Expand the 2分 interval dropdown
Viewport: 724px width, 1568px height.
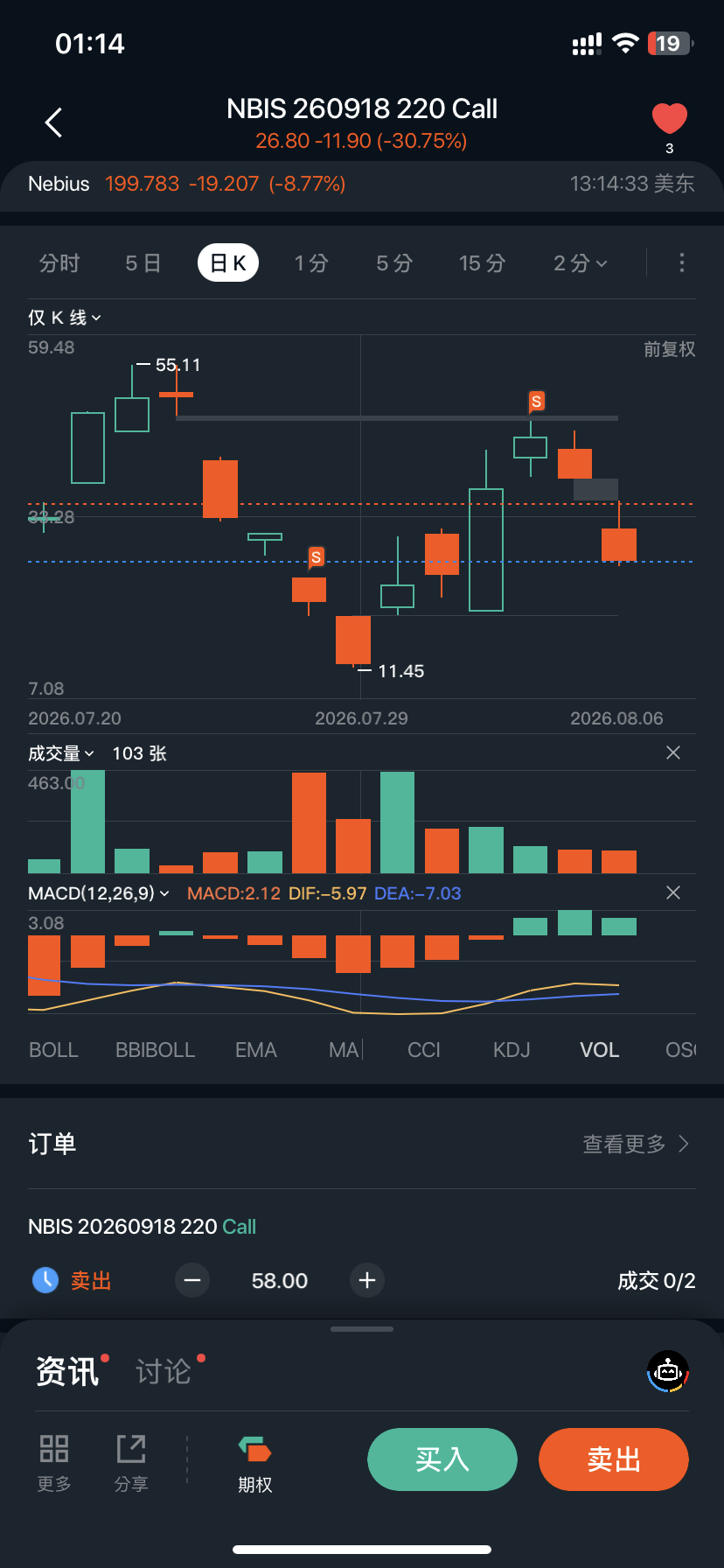click(x=580, y=263)
